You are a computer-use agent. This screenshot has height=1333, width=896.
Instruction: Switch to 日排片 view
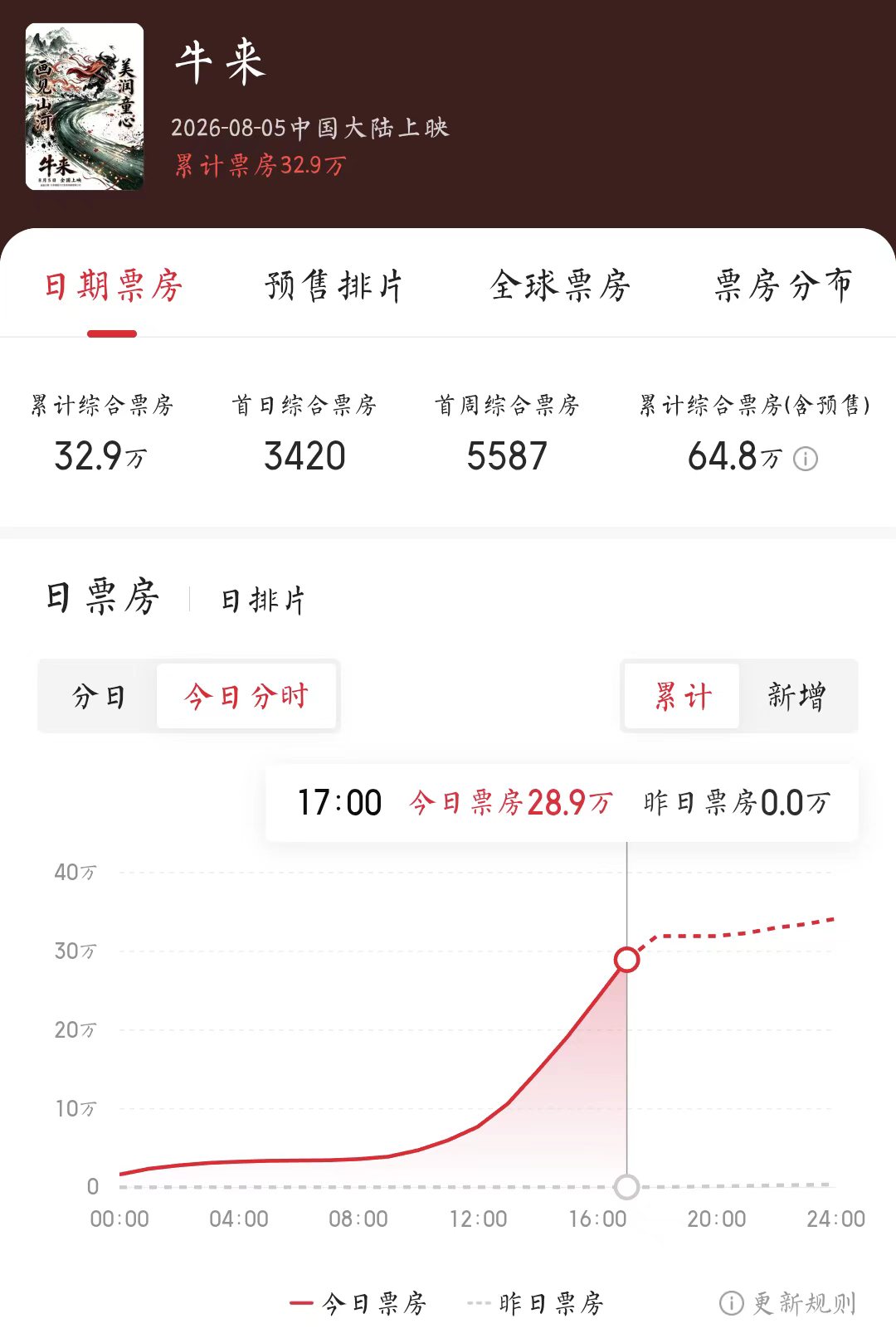[263, 601]
